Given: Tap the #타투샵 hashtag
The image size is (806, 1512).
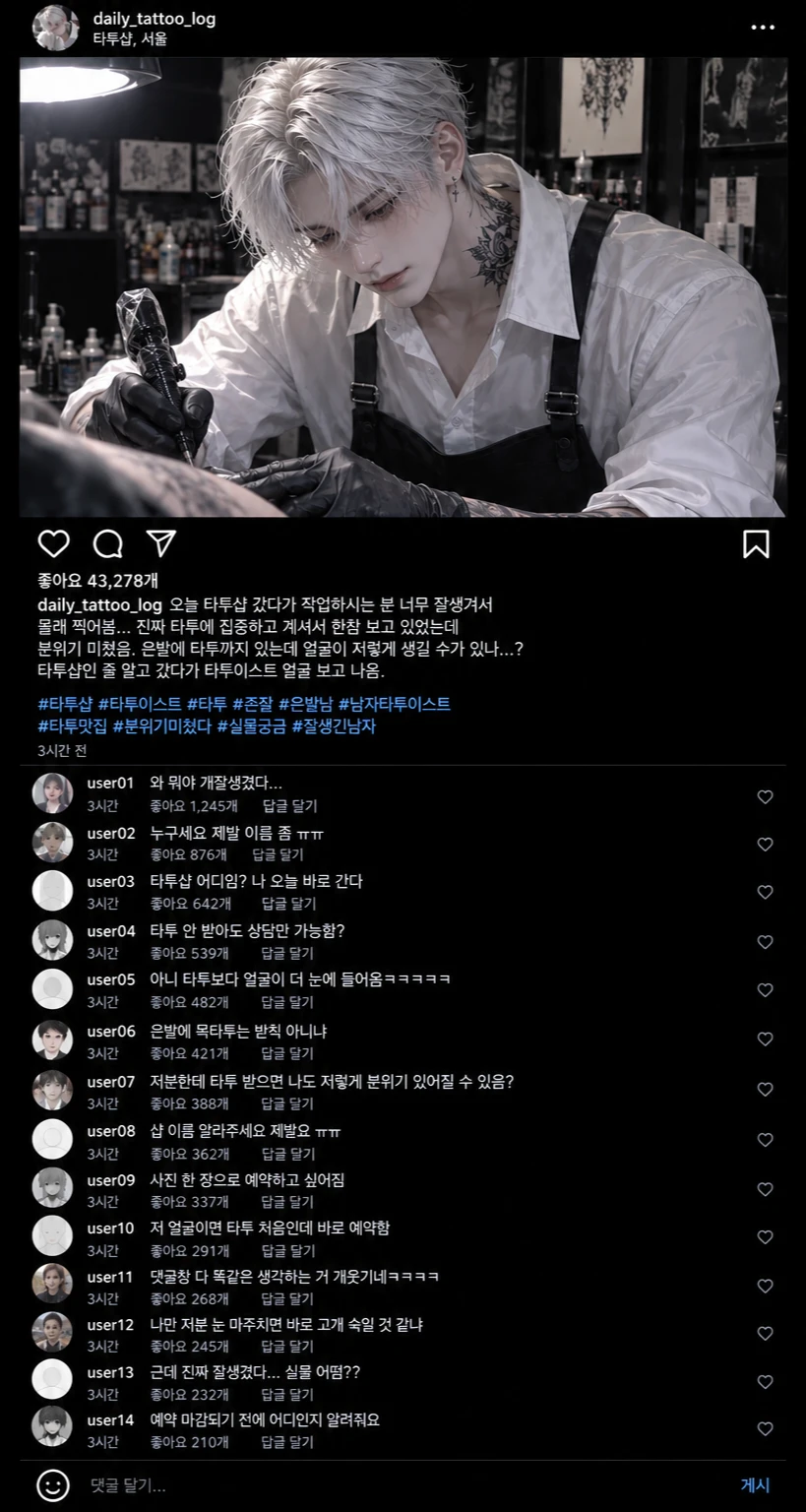Looking at the screenshot, I should point(66,704).
